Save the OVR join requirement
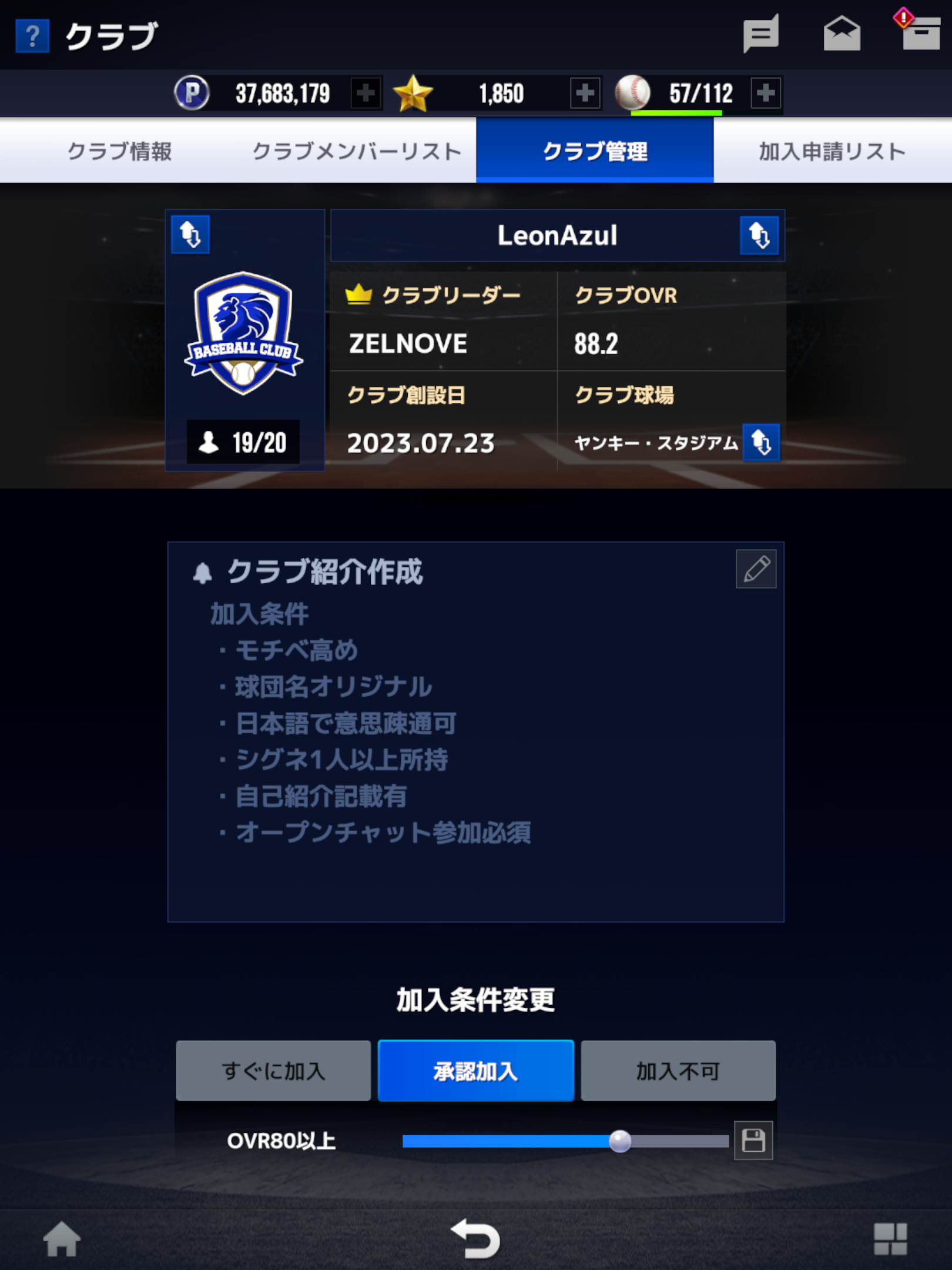 click(753, 1141)
